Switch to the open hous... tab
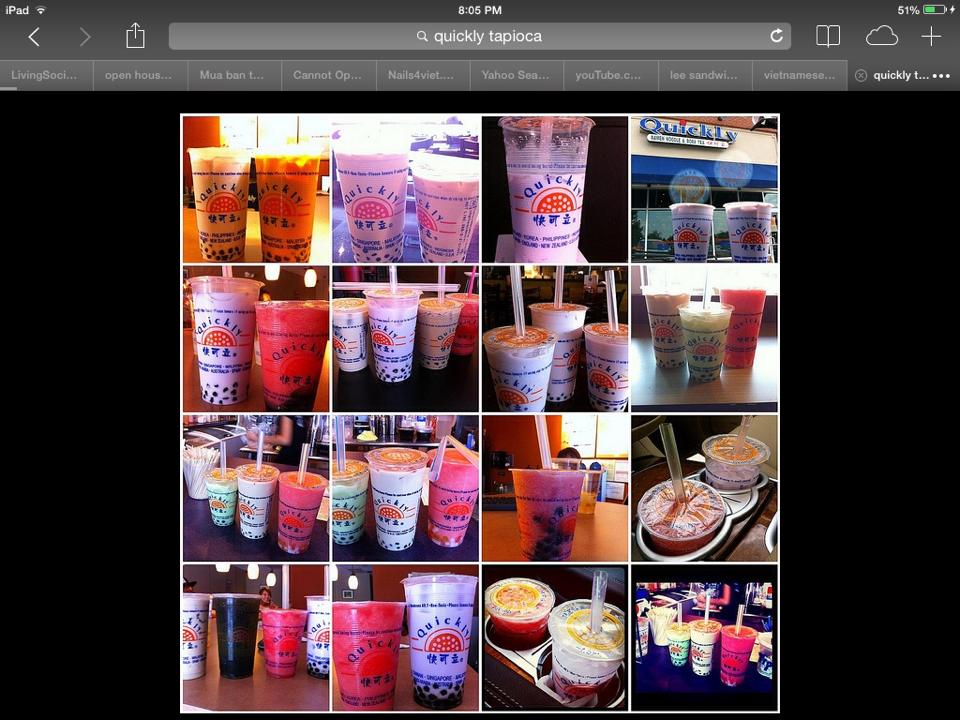960x720 pixels. click(x=139, y=75)
